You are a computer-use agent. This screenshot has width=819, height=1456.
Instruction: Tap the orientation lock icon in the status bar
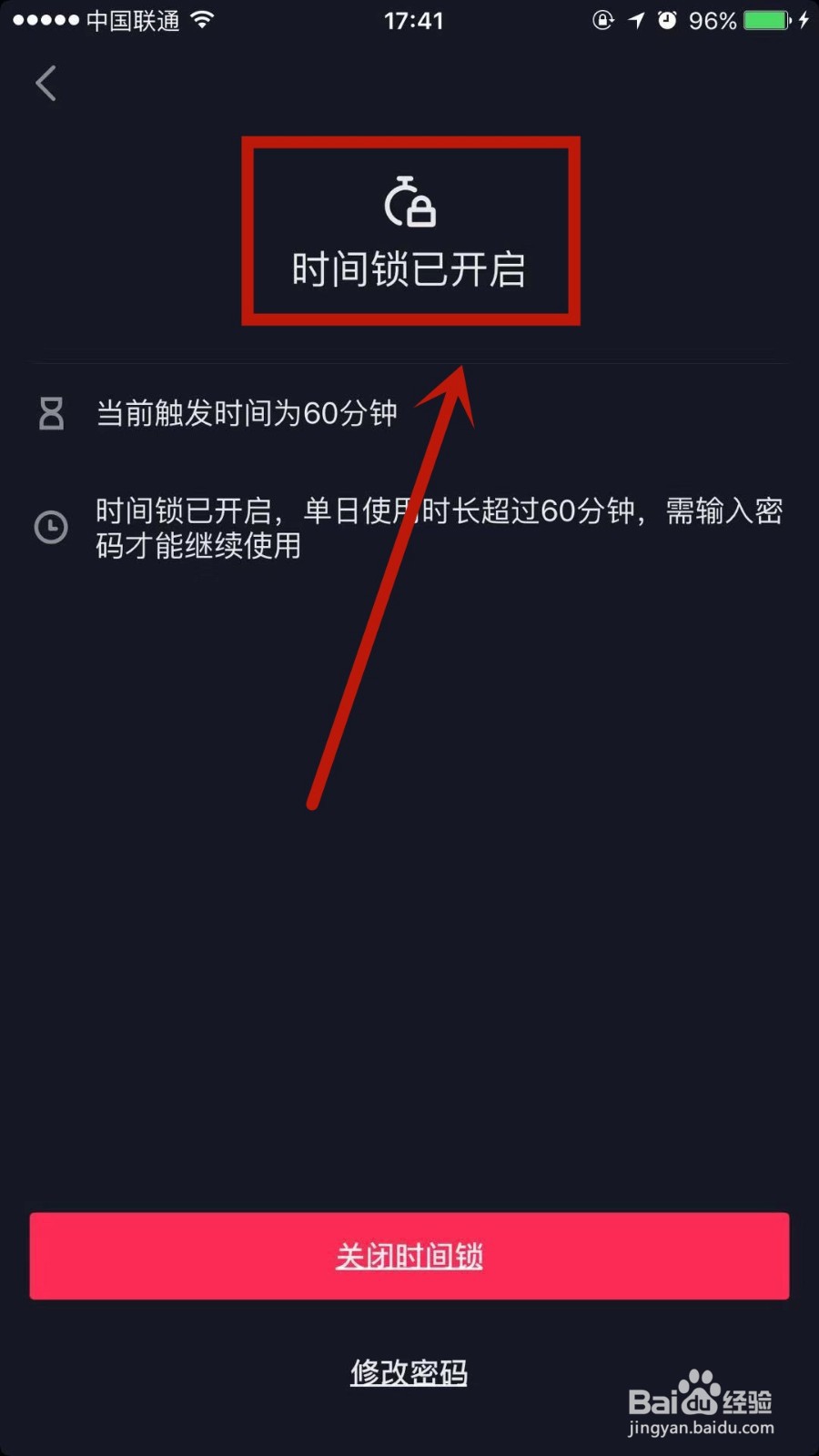pyautogui.click(x=602, y=19)
